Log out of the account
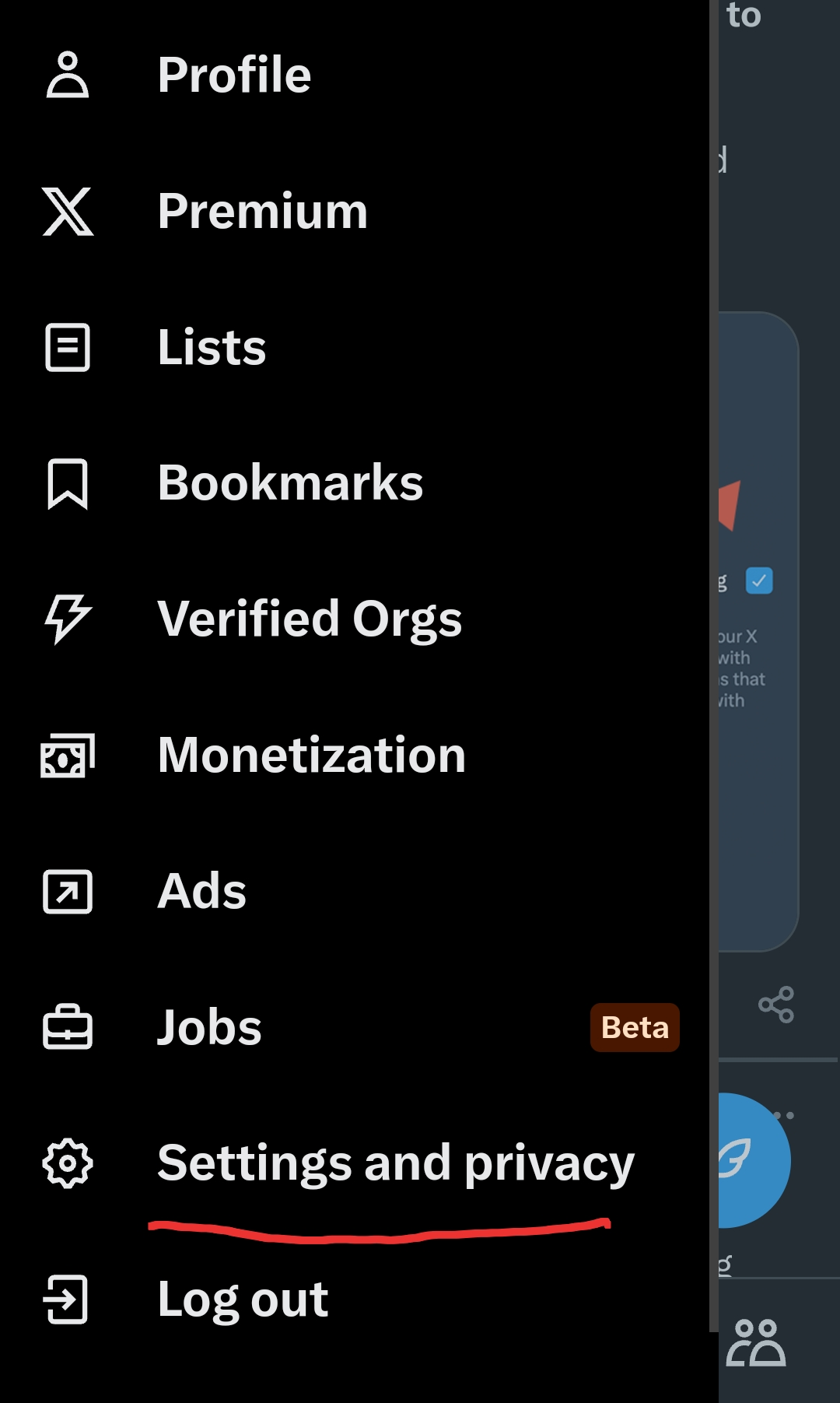 click(243, 1300)
